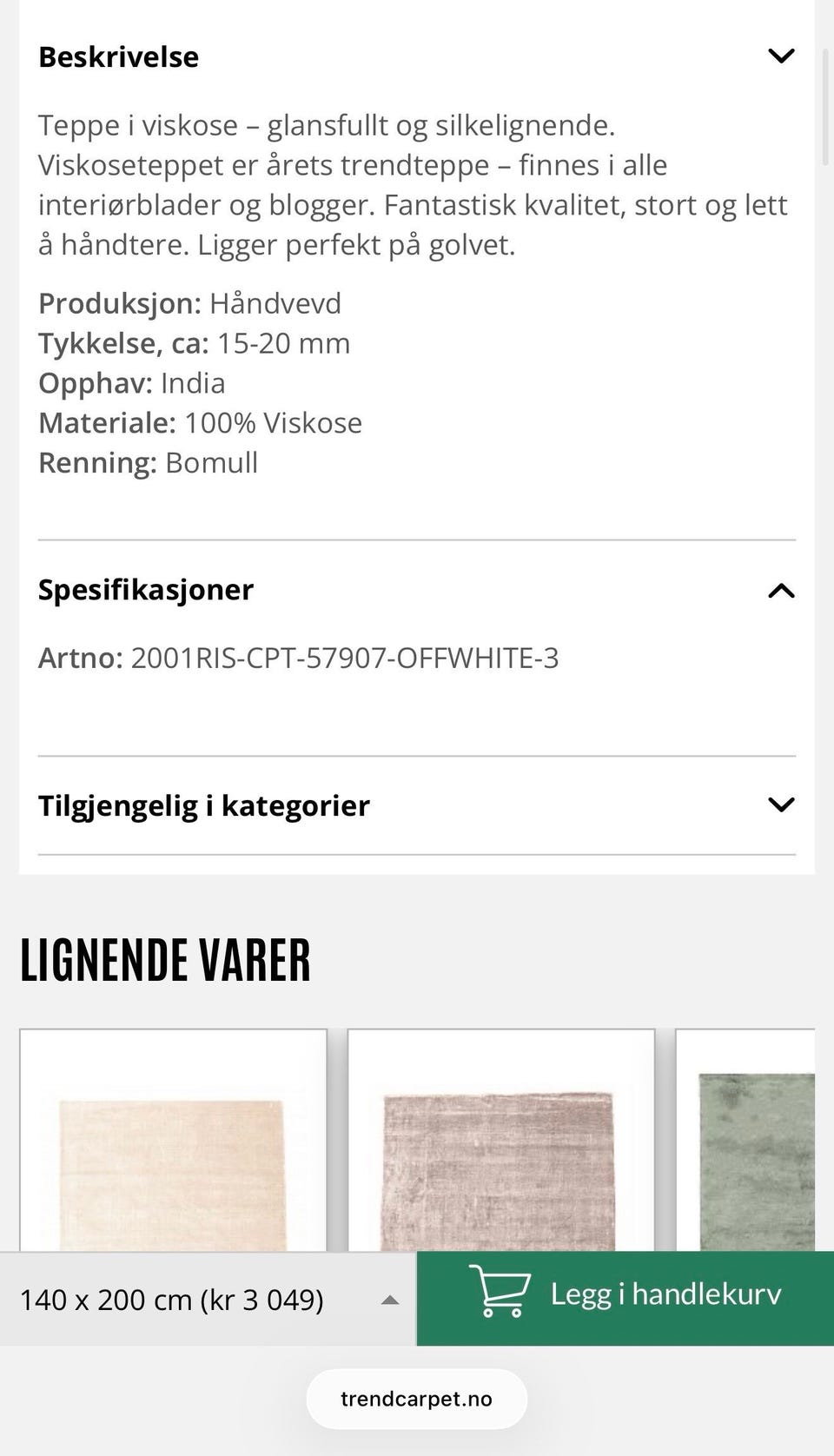The height and width of the screenshot is (1456, 834).
Task: Expand the Beskrivelse section chevron
Action: click(x=780, y=56)
